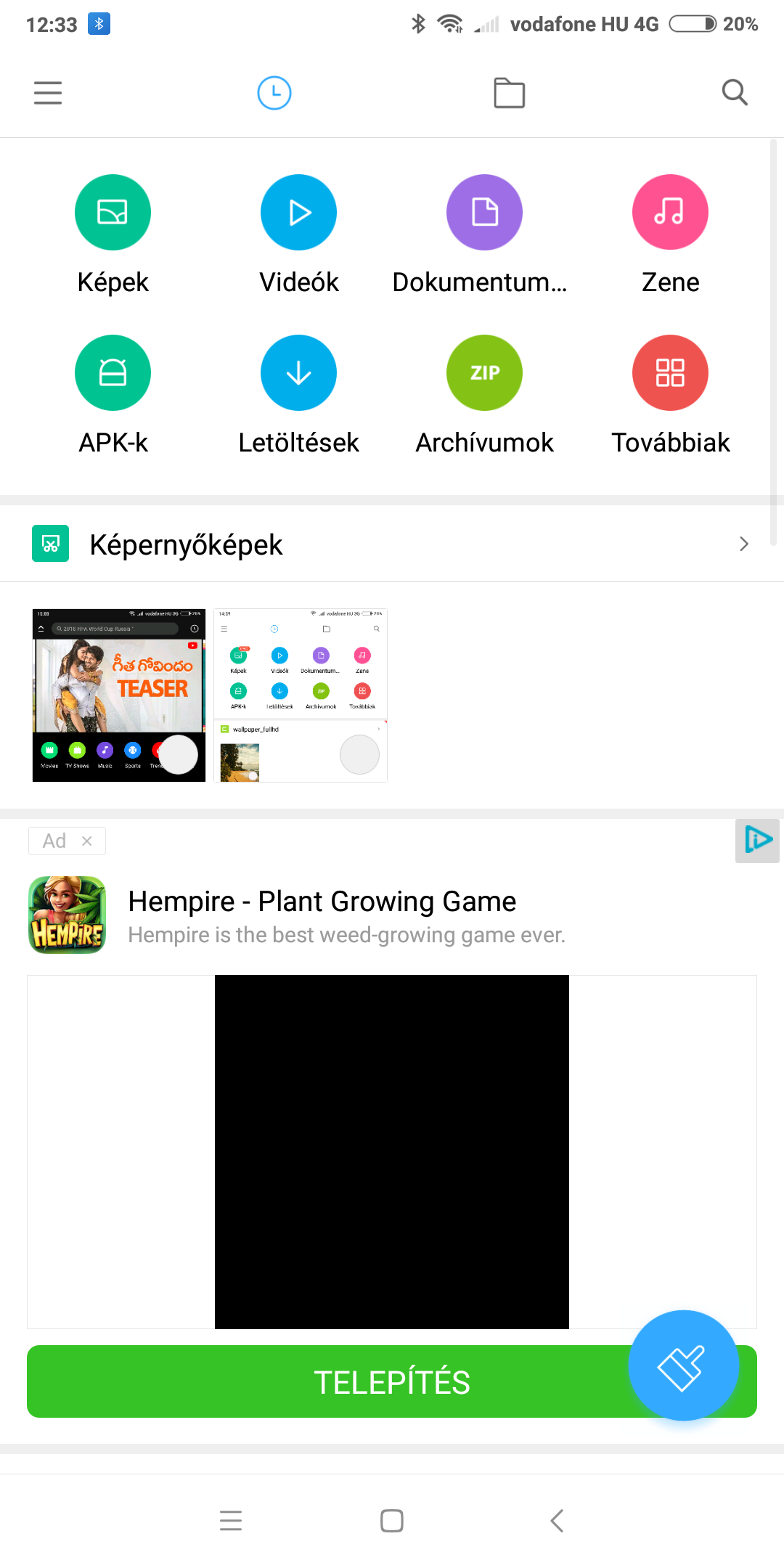
Task: Launch the cleaner floating brush button
Action: [683, 1365]
